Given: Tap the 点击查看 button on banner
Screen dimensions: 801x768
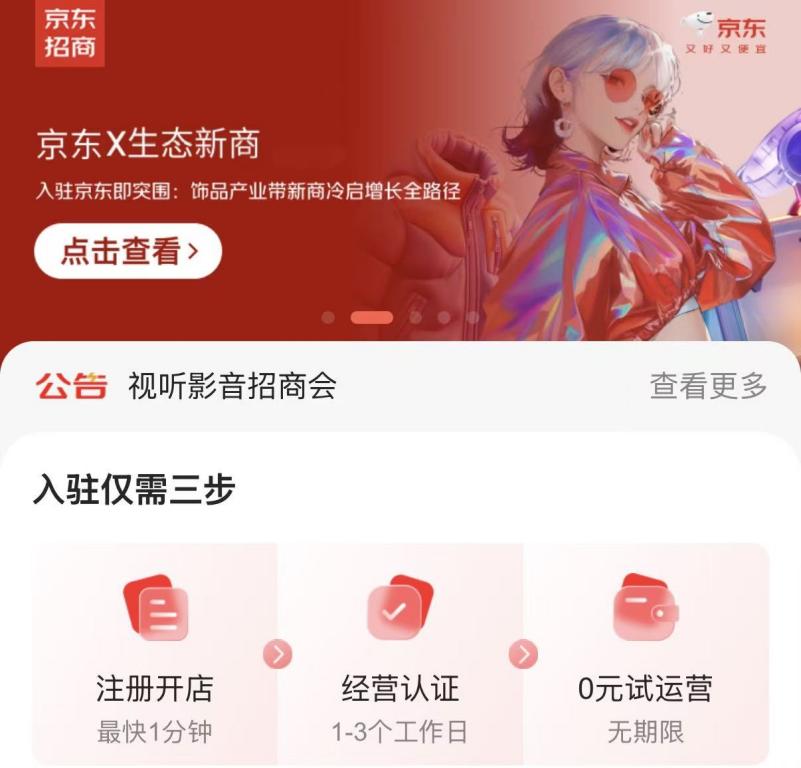Looking at the screenshot, I should 128,252.
